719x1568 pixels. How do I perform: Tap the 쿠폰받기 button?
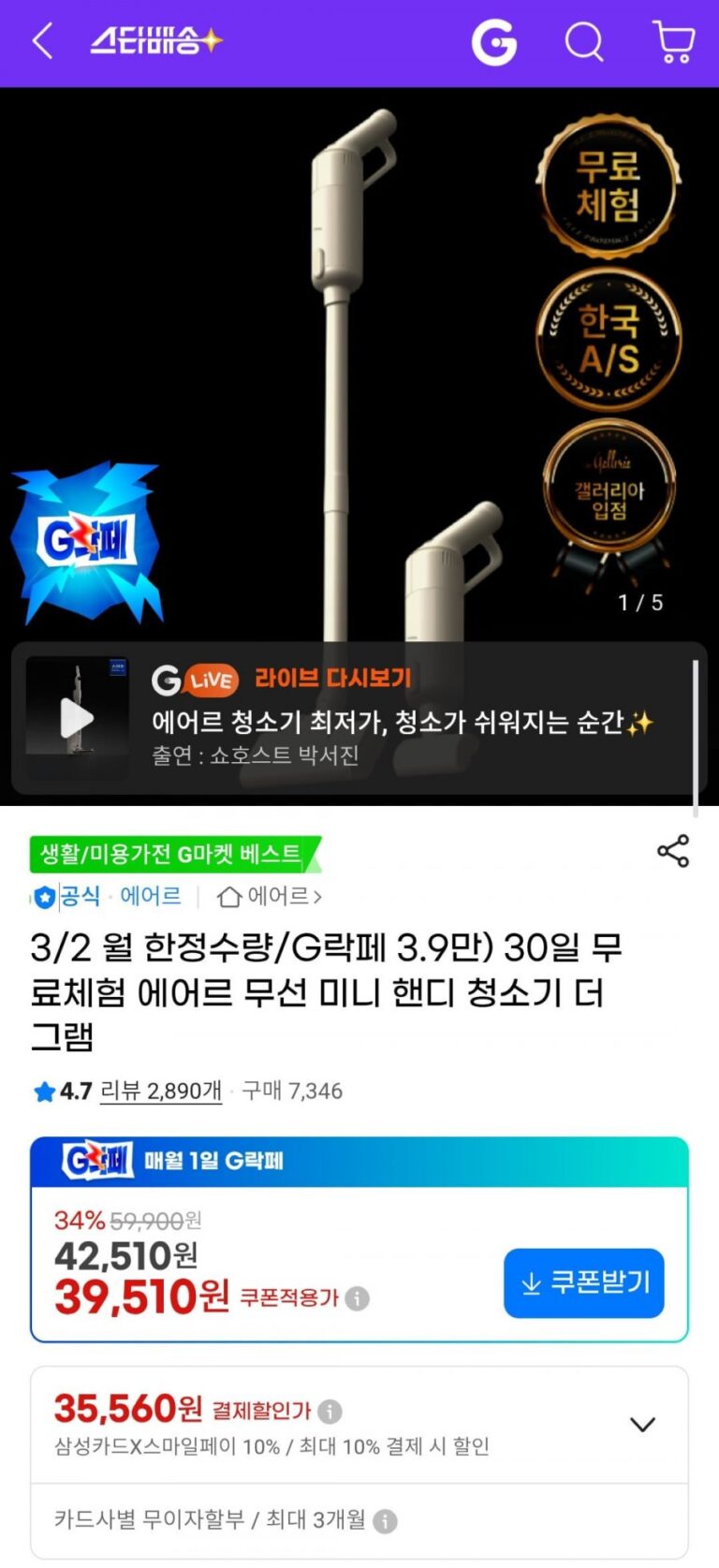pyautogui.click(x=583, y=1282)
